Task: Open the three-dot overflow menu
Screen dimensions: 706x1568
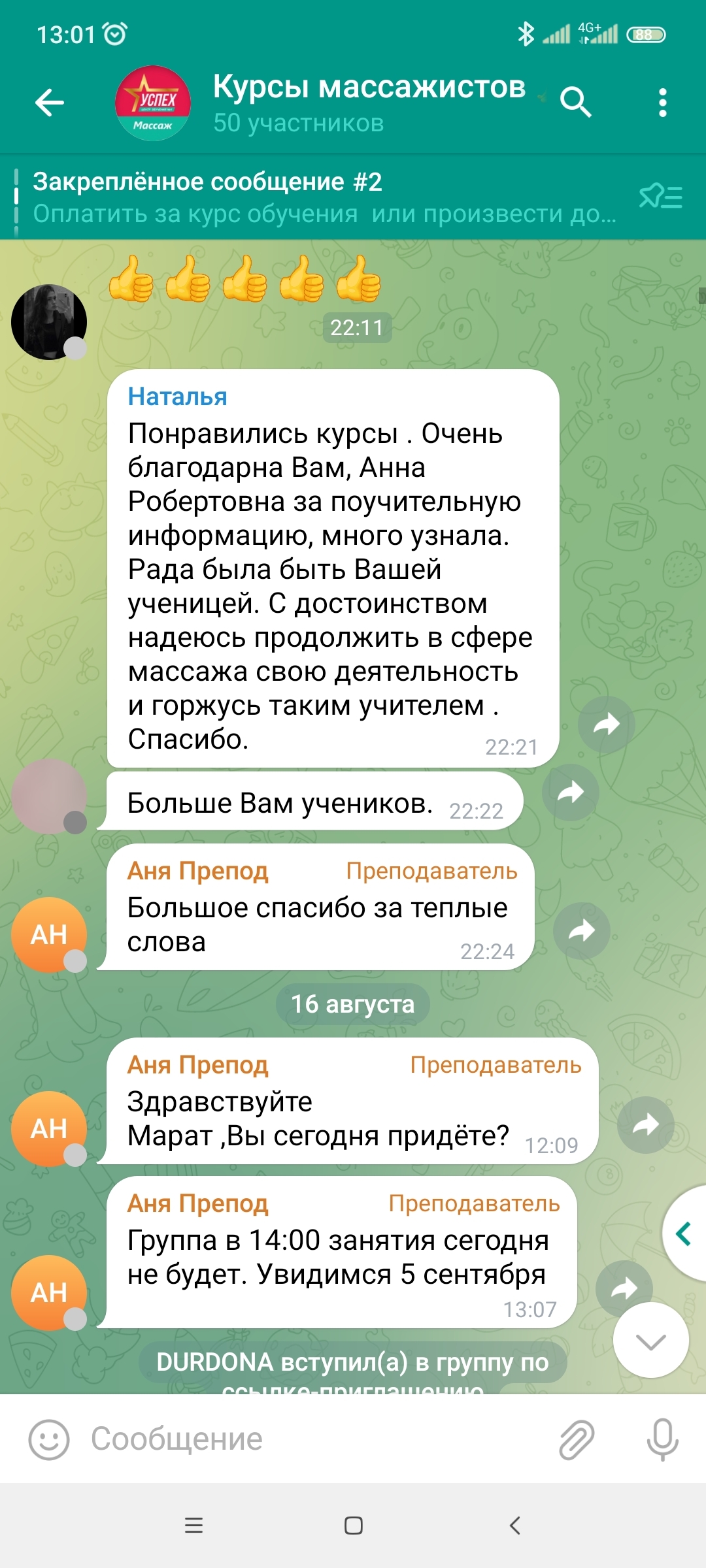Action: point(662,103)
